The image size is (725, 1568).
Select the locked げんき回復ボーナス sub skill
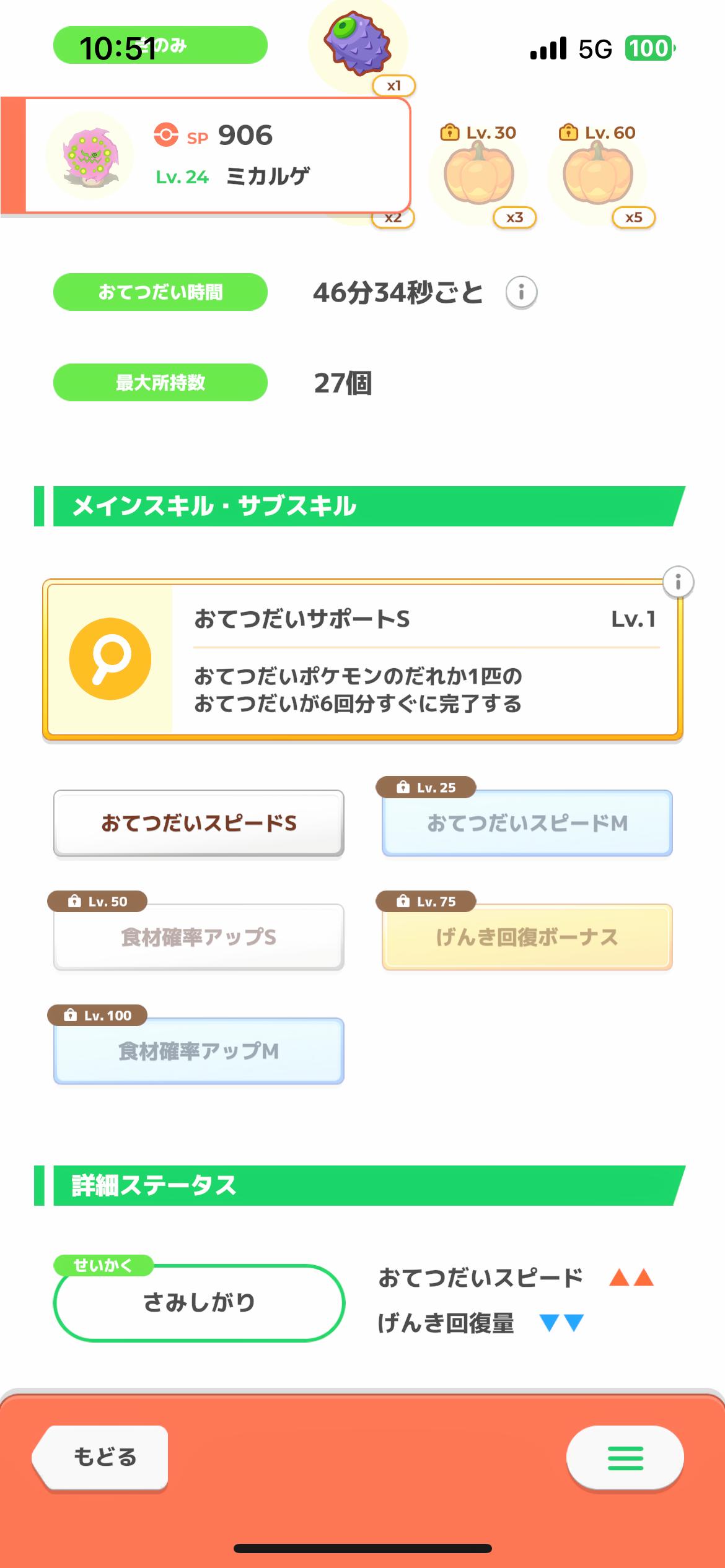(527, 937)
